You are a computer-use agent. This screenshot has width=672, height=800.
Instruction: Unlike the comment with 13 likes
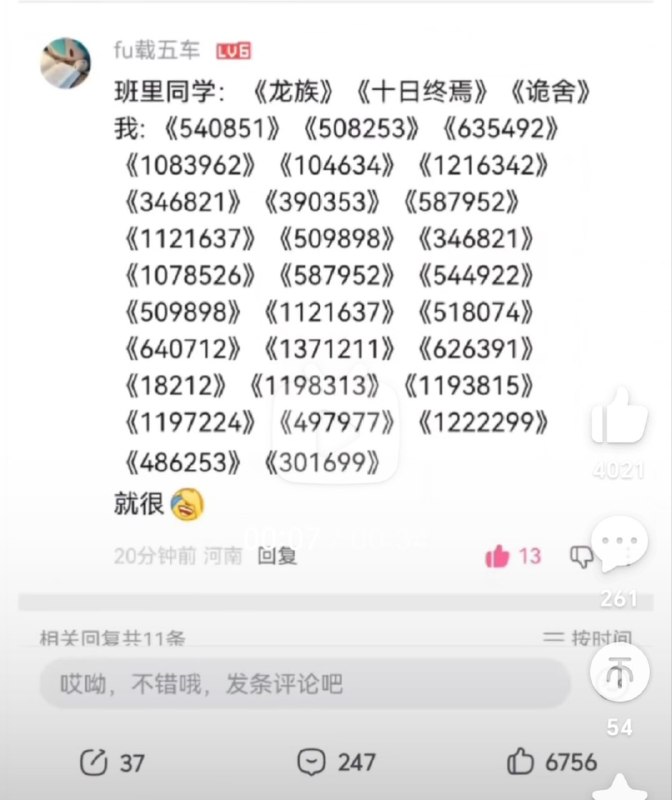[x=497, y=556]
